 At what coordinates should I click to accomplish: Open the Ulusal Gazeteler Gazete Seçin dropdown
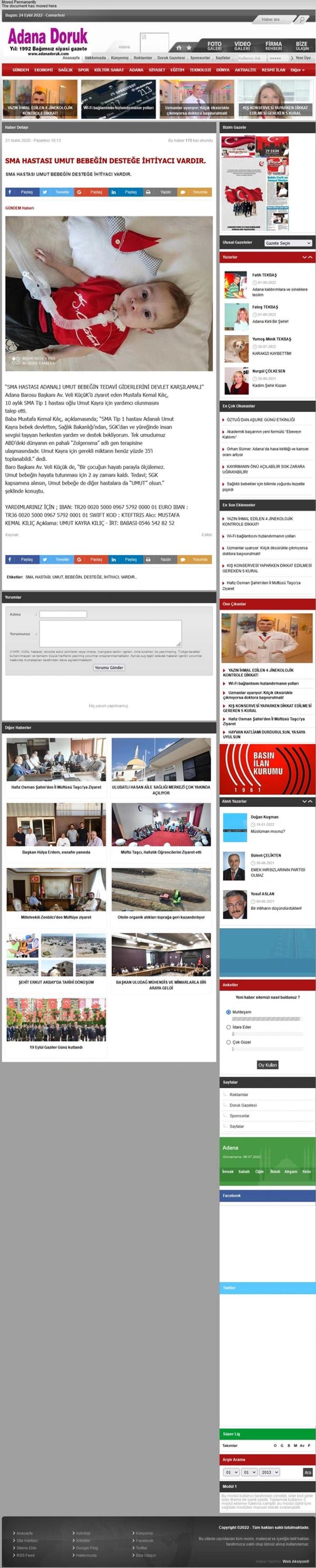[x=288, y=243]
